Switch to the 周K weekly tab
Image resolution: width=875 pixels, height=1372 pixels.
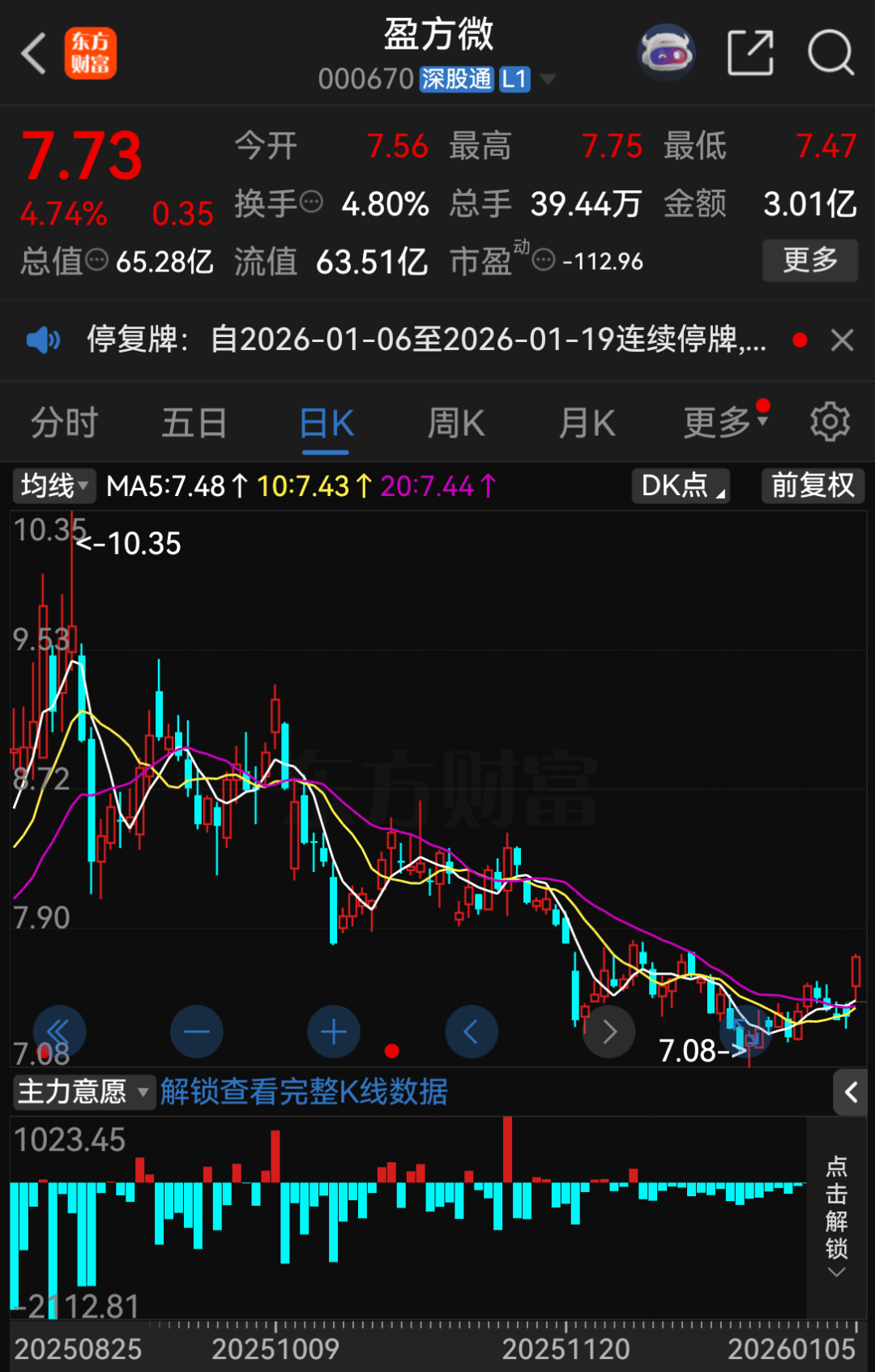click(455, 423)
